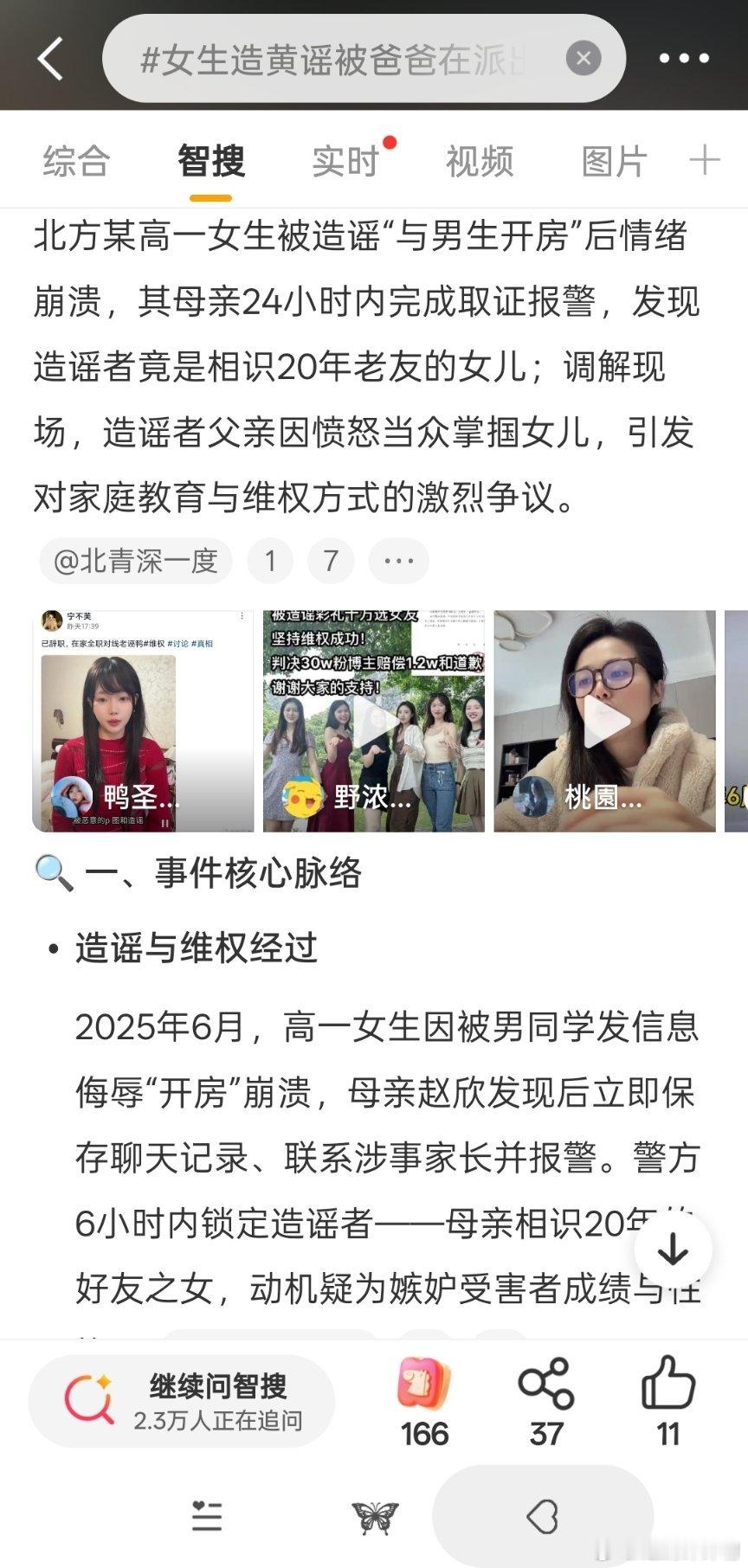Tap source chip labeled 1
The image size is (748, 1568).
pos(271,561)
